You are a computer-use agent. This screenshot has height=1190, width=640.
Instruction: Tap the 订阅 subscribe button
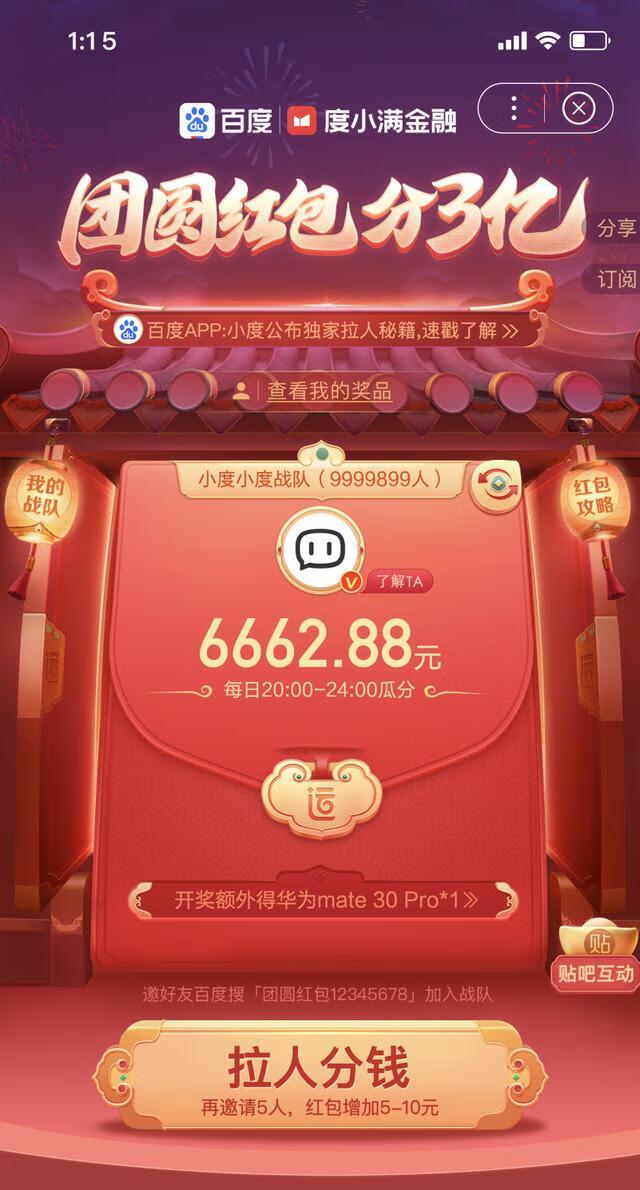616,279
